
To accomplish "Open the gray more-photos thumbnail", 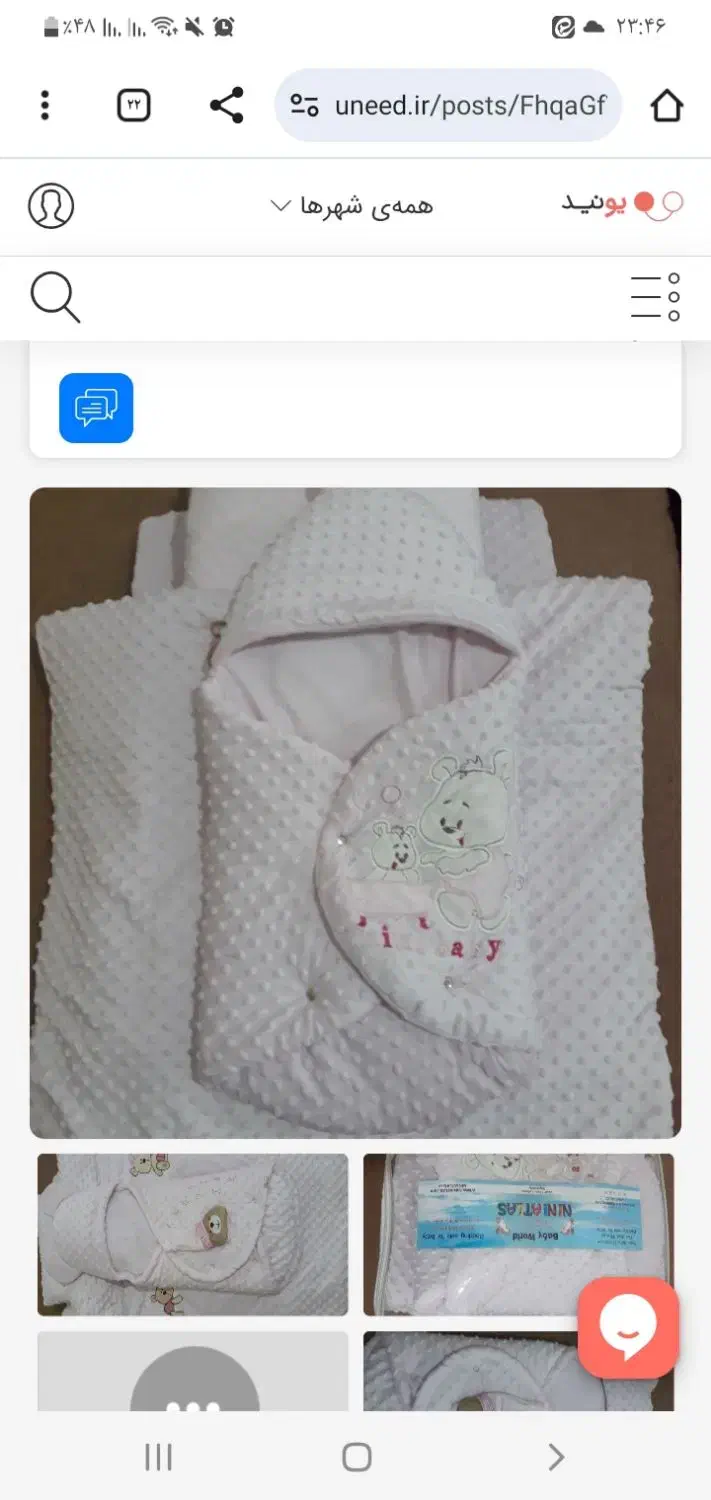I will (193, 1372).
